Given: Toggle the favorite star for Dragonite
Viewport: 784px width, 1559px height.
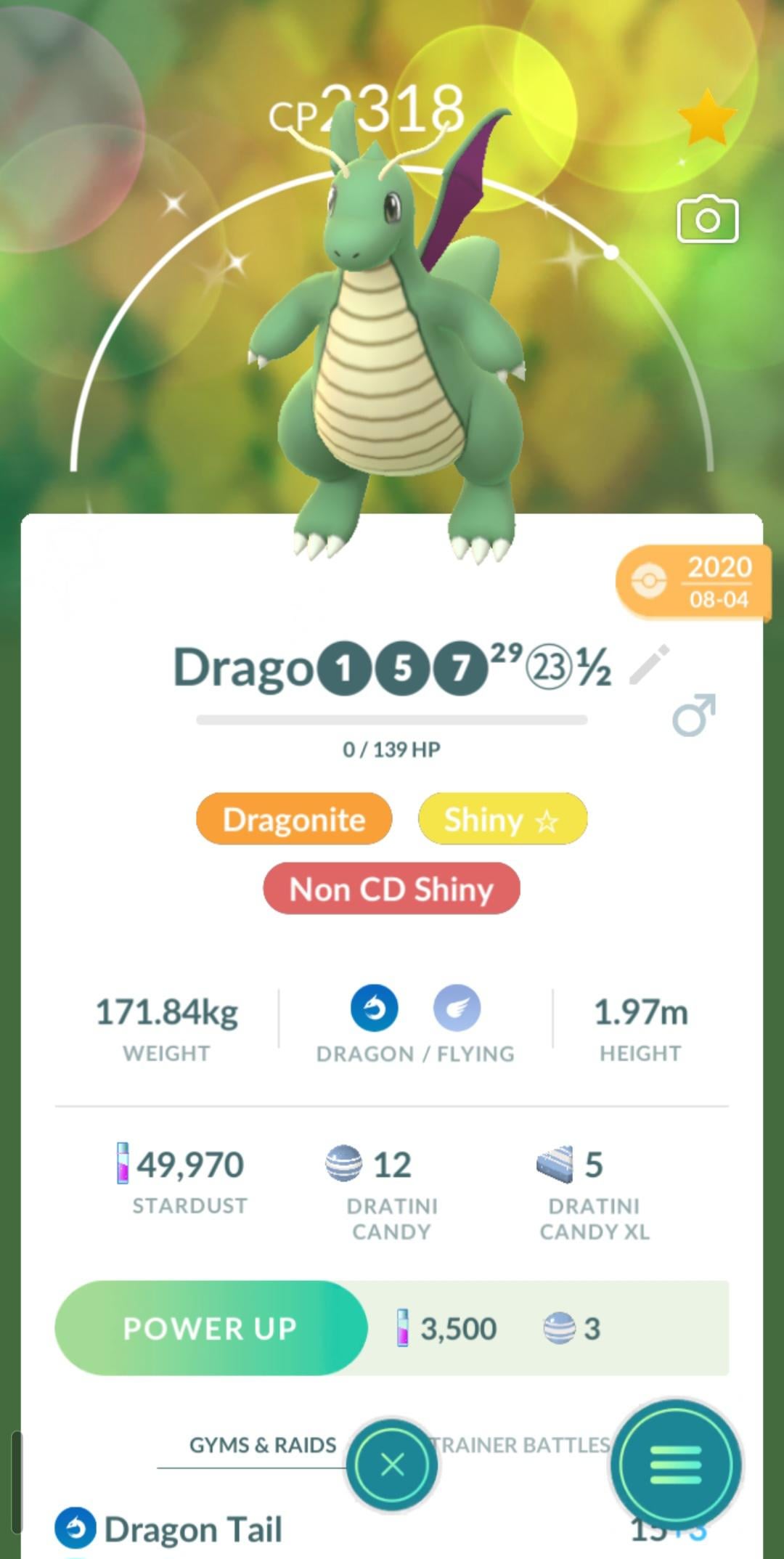Looking at the screenshot, I should coord(707,118).
